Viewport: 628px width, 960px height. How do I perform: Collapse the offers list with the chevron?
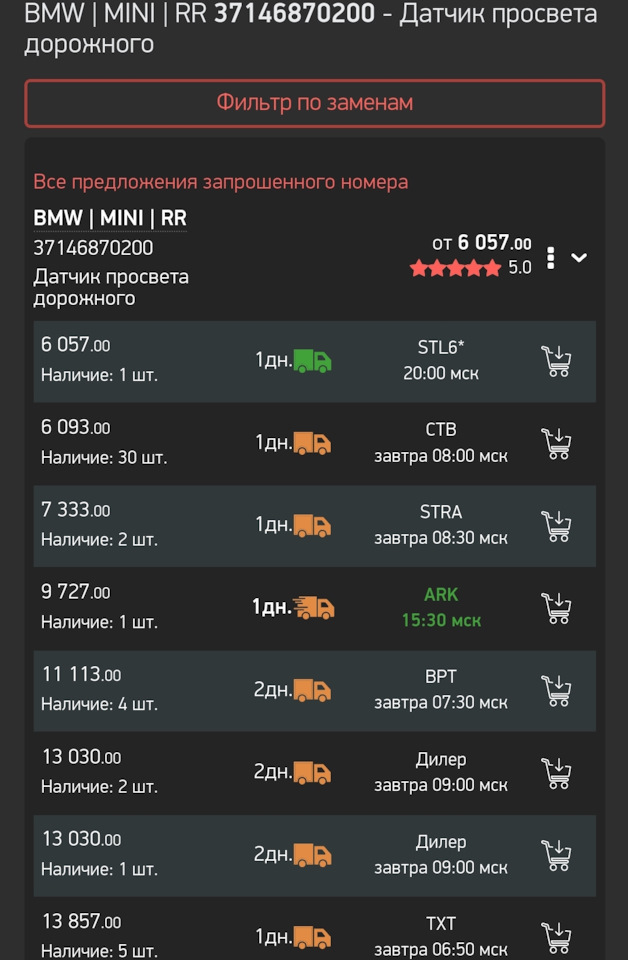pyautogui.click(x=579, y=258)
